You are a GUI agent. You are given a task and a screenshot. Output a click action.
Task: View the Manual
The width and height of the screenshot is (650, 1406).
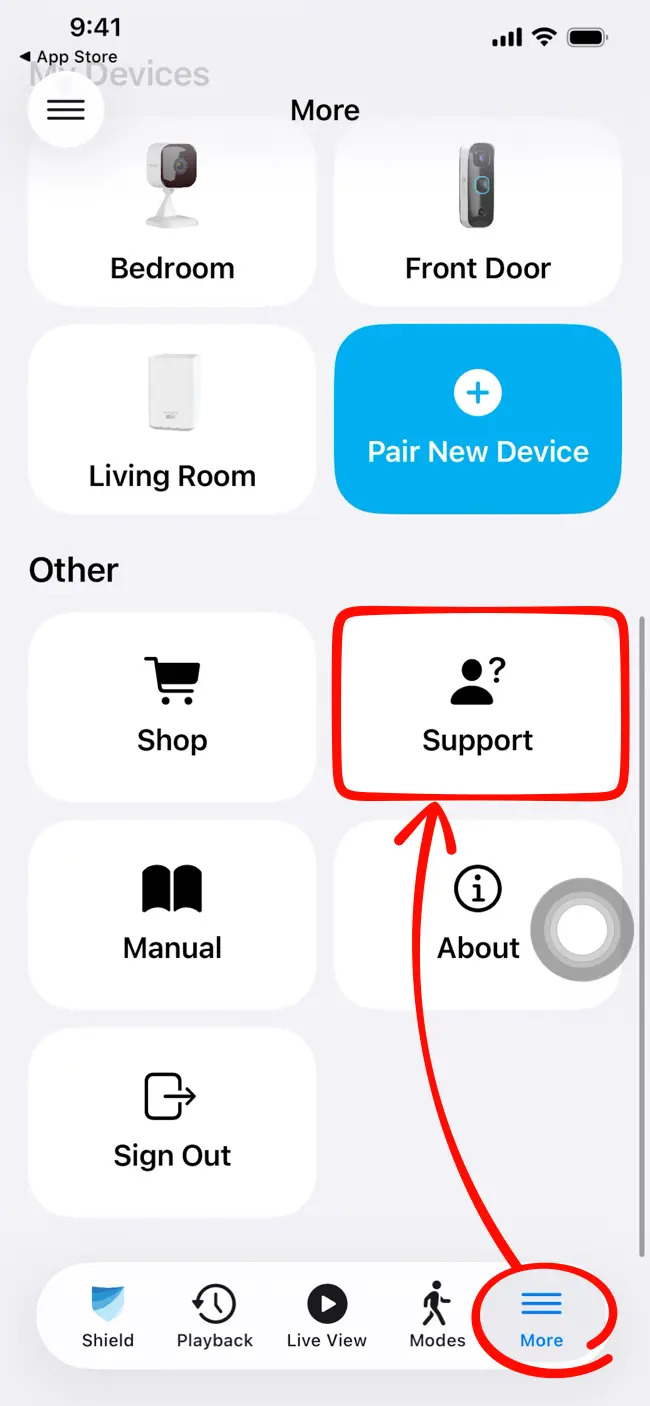pyautogui.click(x=172, y=914)
